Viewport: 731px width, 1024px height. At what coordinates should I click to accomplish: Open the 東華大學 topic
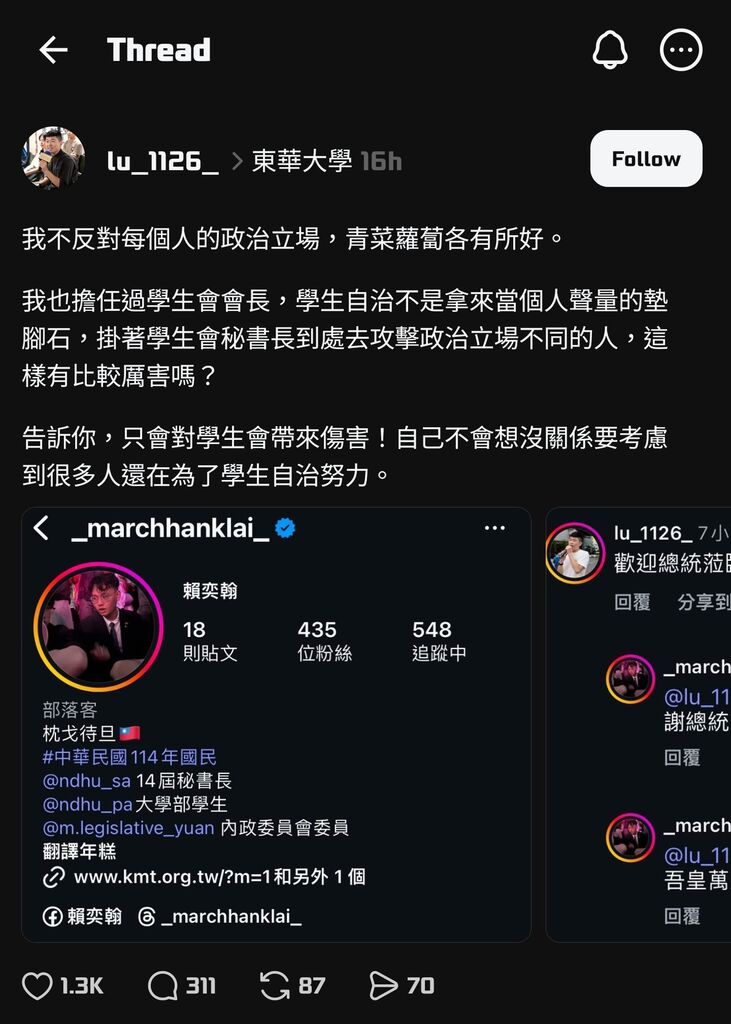pos(301,161)
